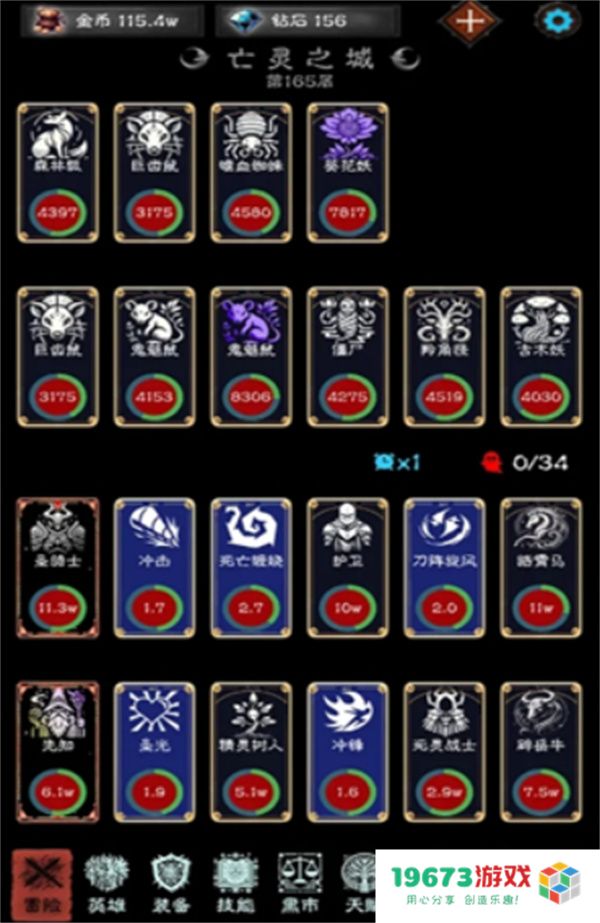Use the 冲锋 skill card
Image resolution: width=600 pixels, height=923 pixels.
[x=346, y=752]
